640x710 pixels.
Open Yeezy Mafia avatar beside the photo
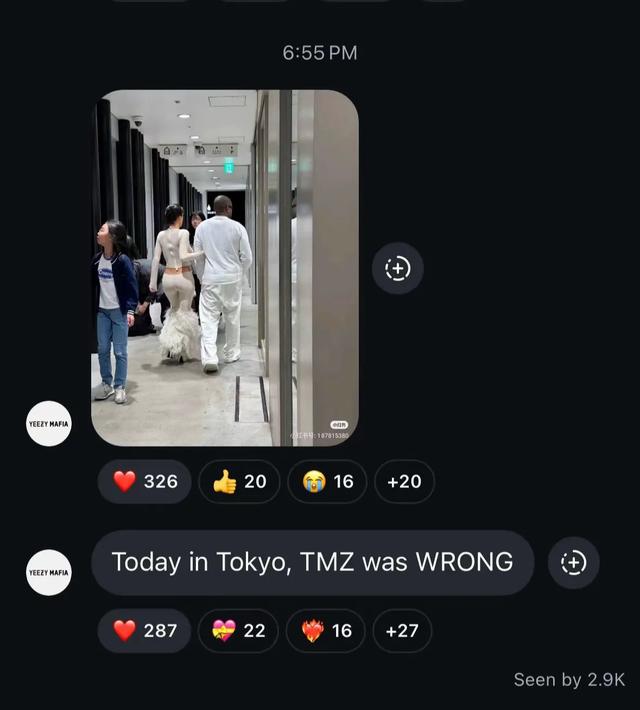pos(49,423)
